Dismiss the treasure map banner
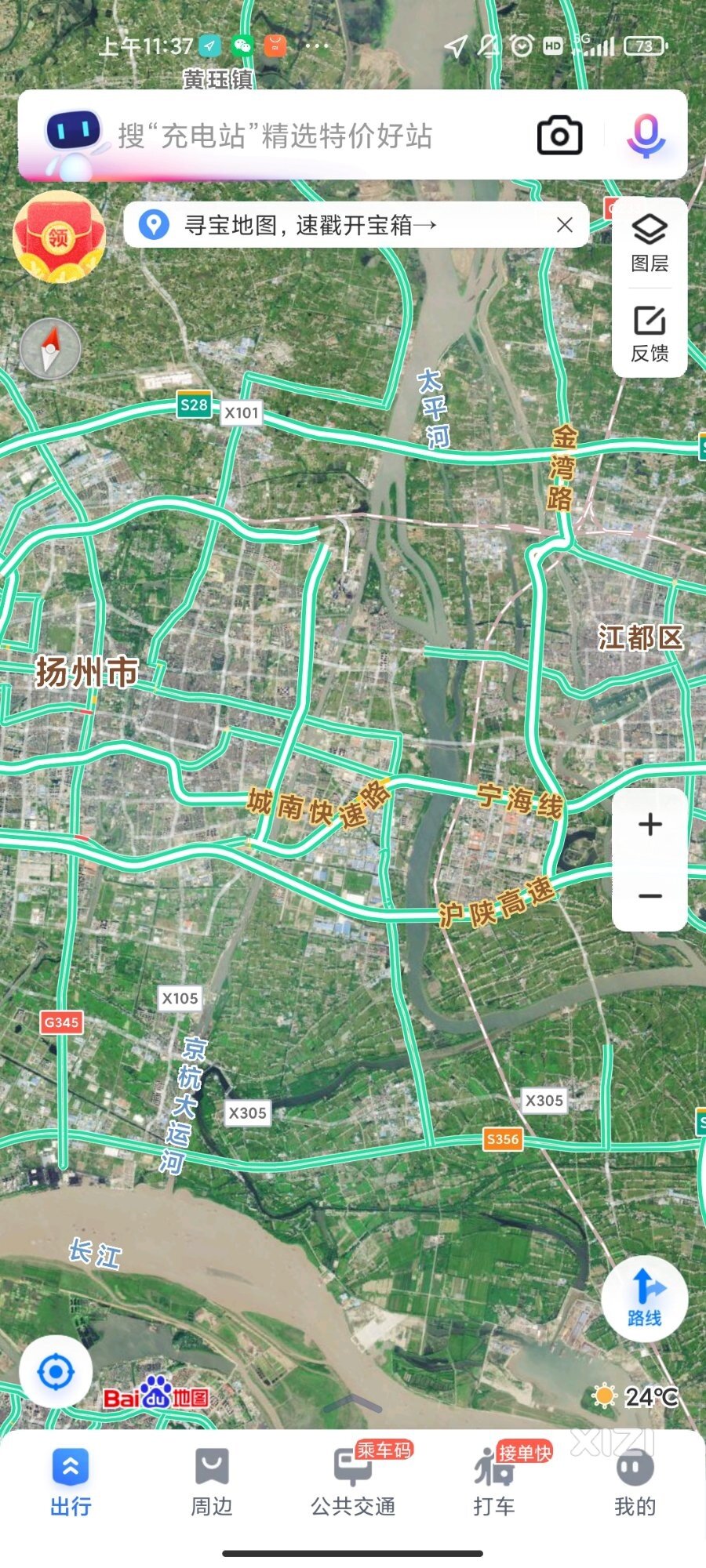The width and height of the screenshot is (706, 1568). click(x=564, y=226)
